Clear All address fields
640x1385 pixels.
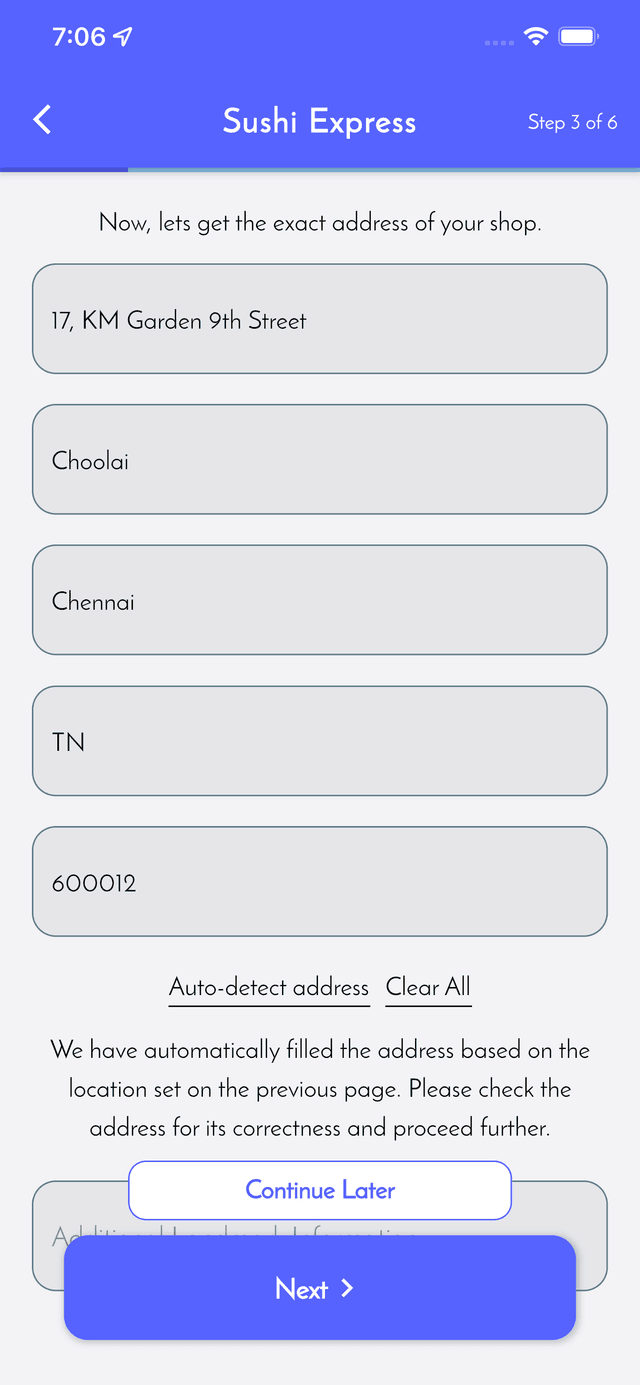[x=428, y=987]
